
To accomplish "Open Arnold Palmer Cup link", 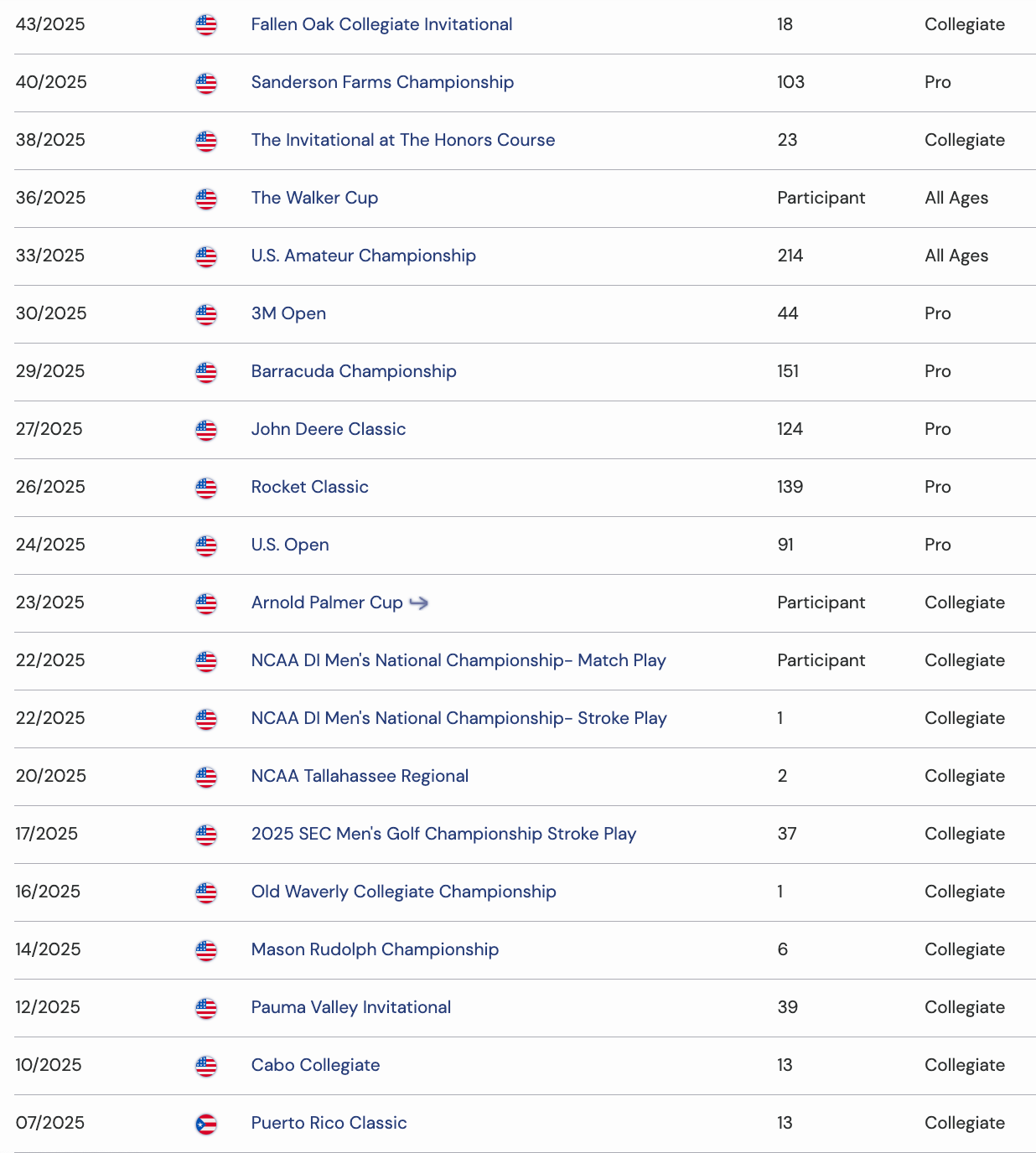I will (x=327, y=602).
